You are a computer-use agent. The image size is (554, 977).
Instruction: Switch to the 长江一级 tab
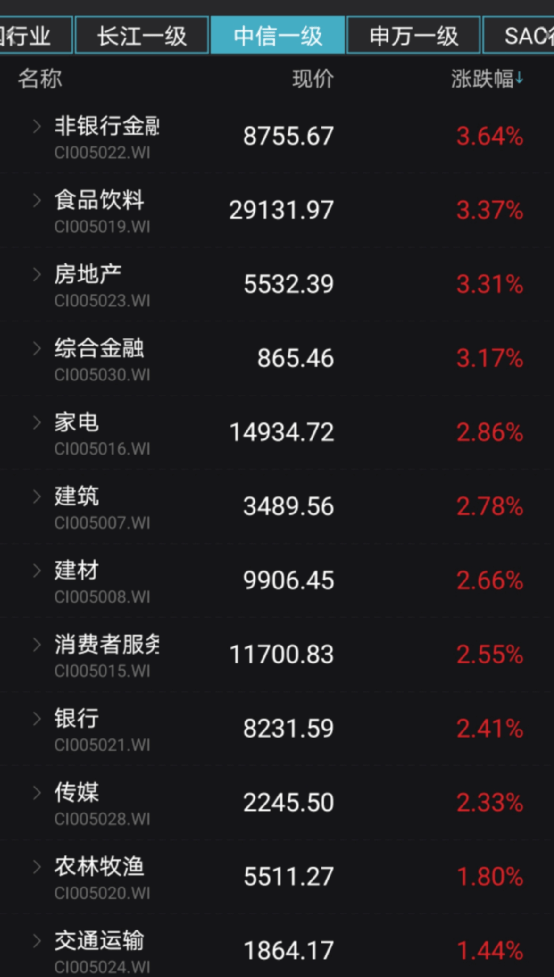[x=141, y=36]
